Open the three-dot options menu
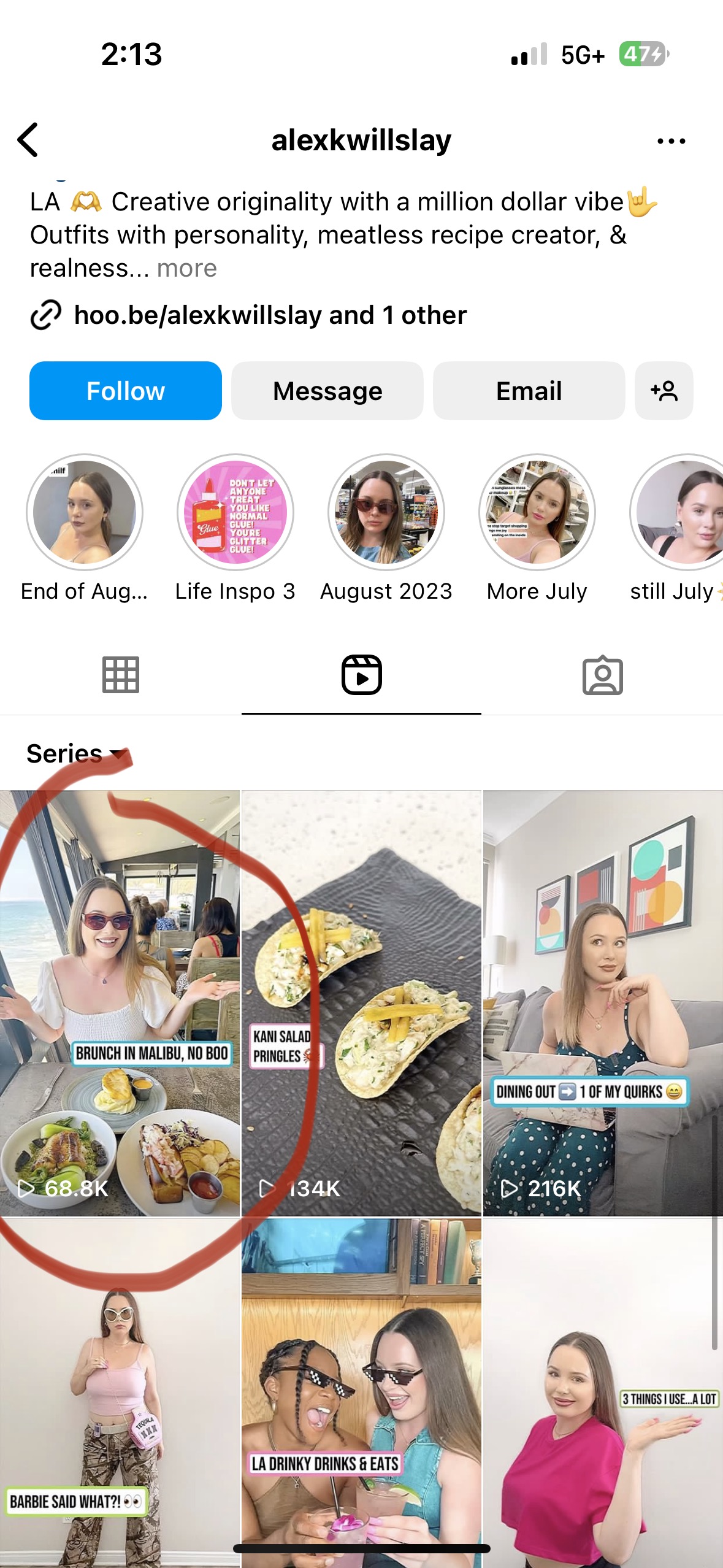Viewport: 723px width, 1568px height. (671, 141)
